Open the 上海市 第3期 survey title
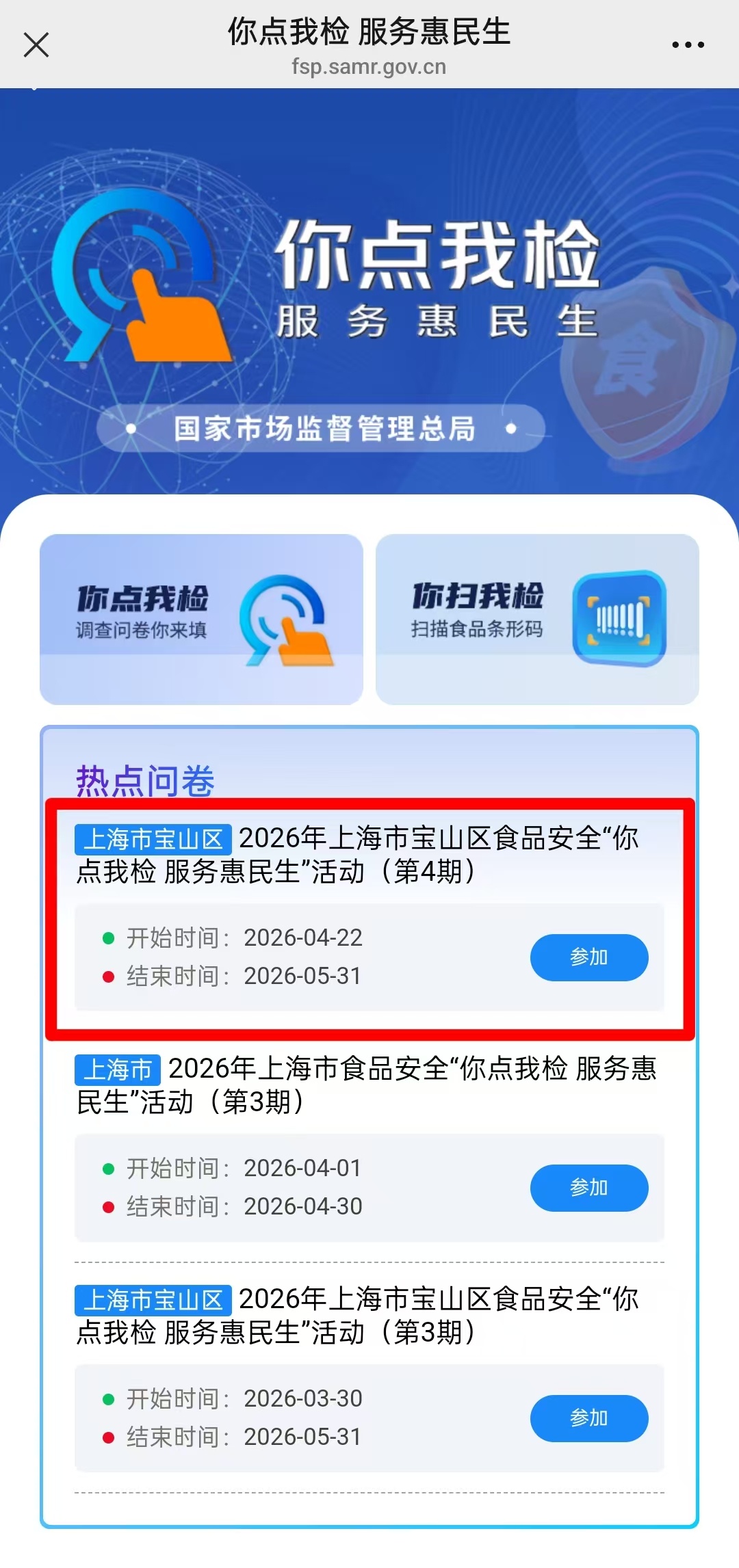 [366, 1085]
